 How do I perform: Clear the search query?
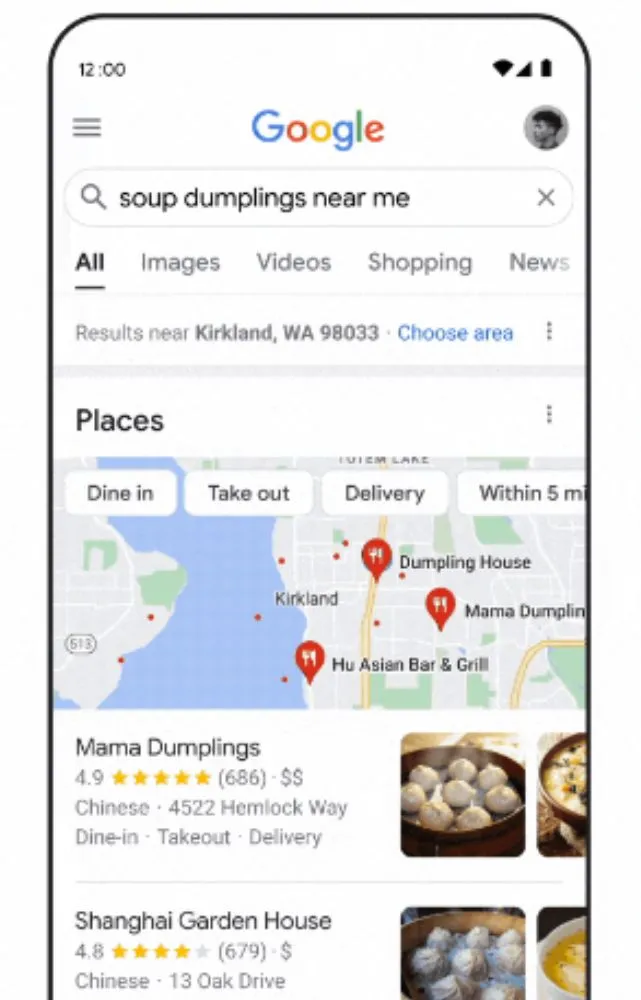click(546, 198)
